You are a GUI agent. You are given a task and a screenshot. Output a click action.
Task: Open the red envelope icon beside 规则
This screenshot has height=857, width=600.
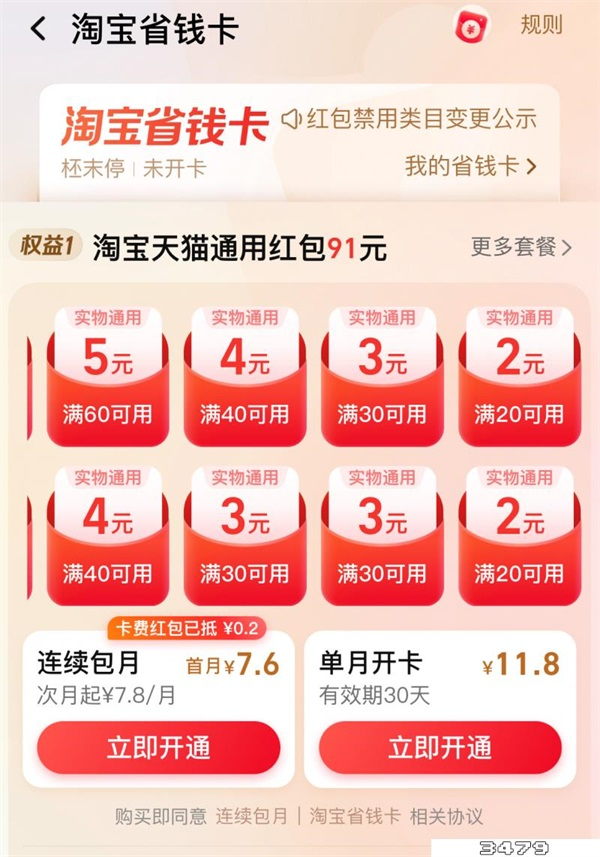click(x=468, y=26)
